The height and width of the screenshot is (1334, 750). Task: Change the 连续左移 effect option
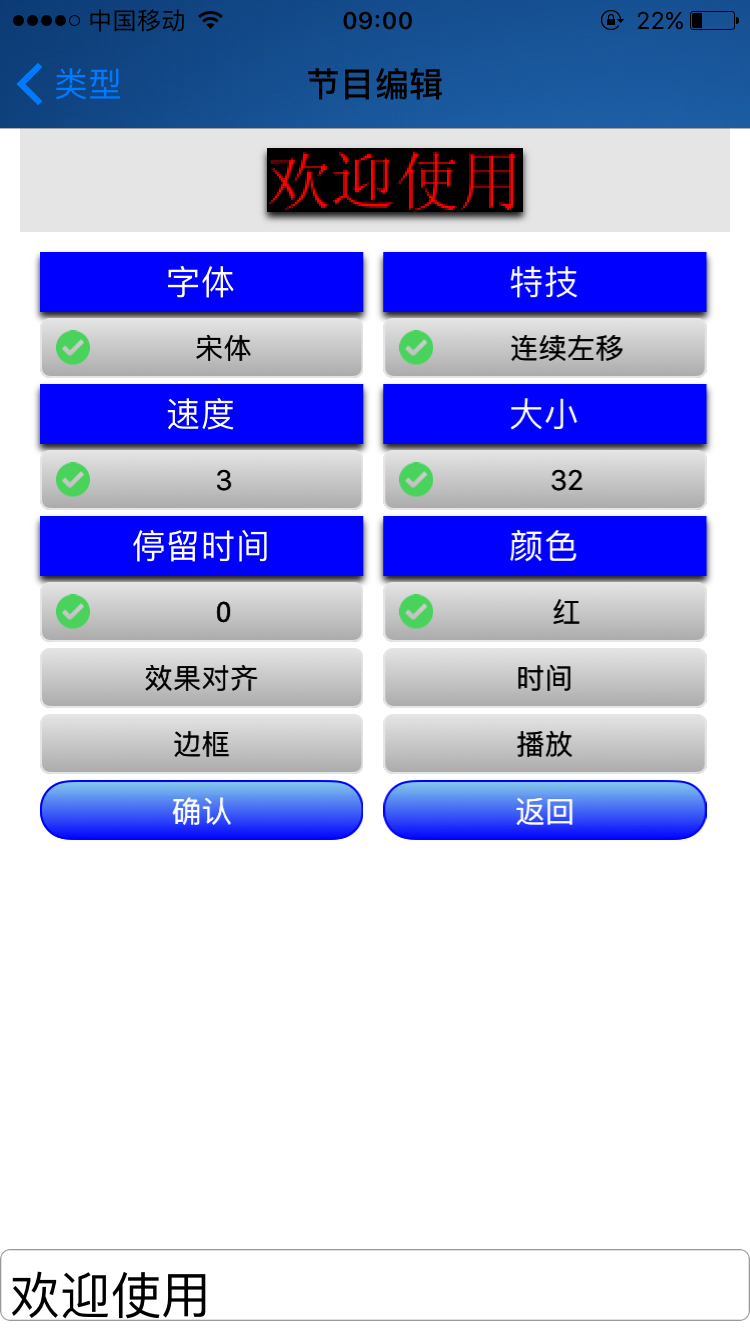[545, 348]
